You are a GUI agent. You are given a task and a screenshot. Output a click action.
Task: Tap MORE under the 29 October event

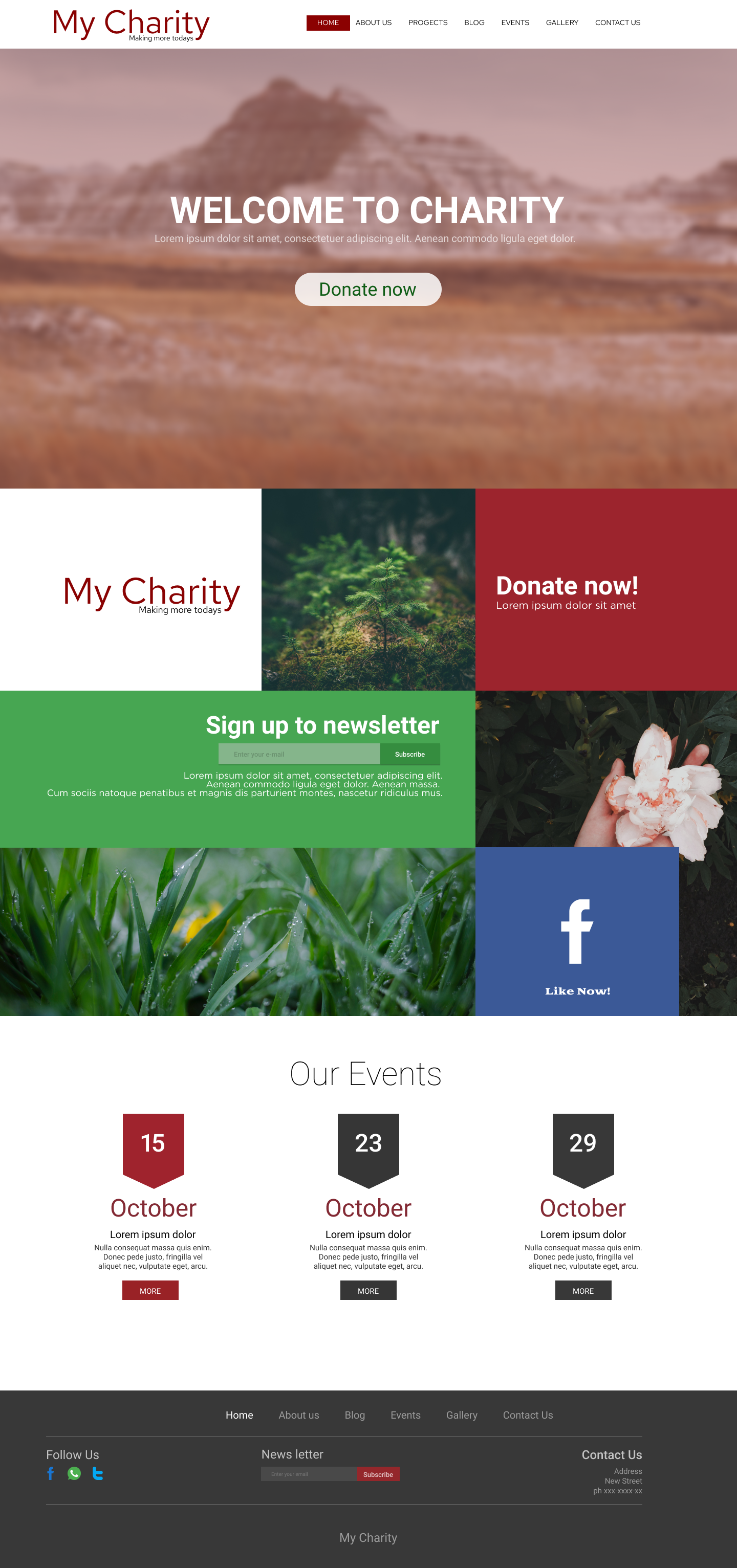583,1290
